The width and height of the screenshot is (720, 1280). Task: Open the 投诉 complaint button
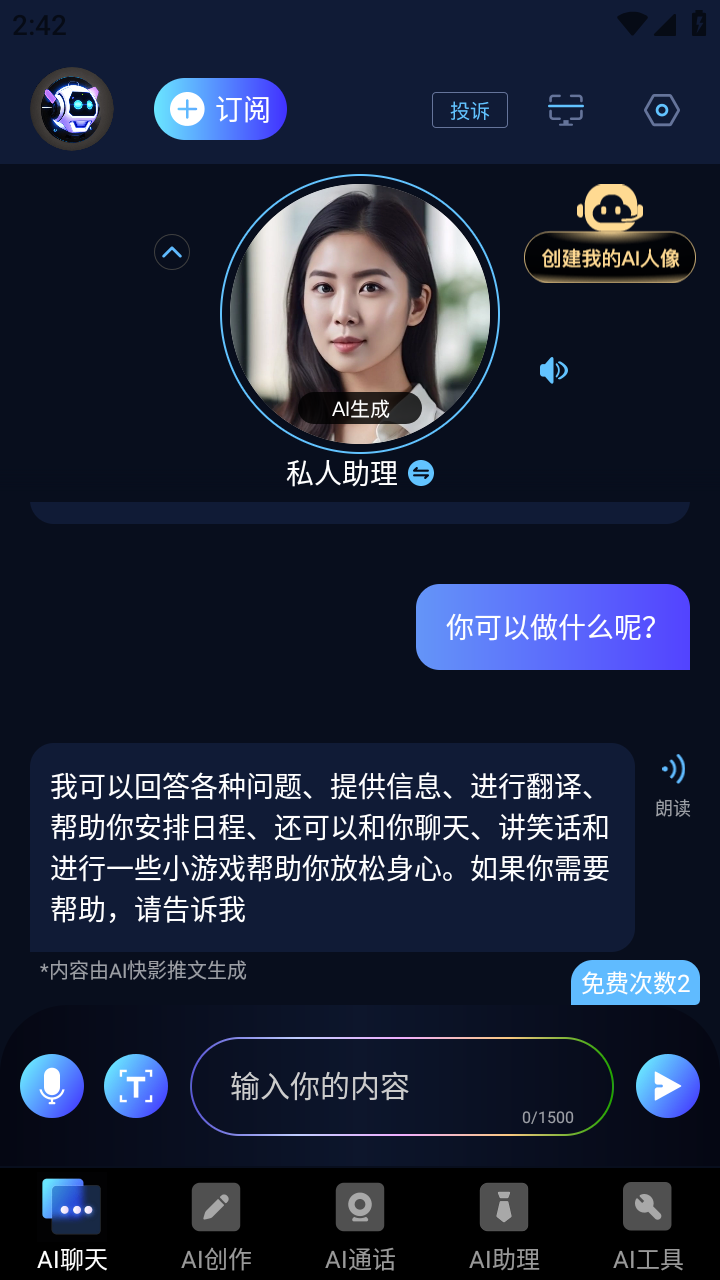(469, 110)
